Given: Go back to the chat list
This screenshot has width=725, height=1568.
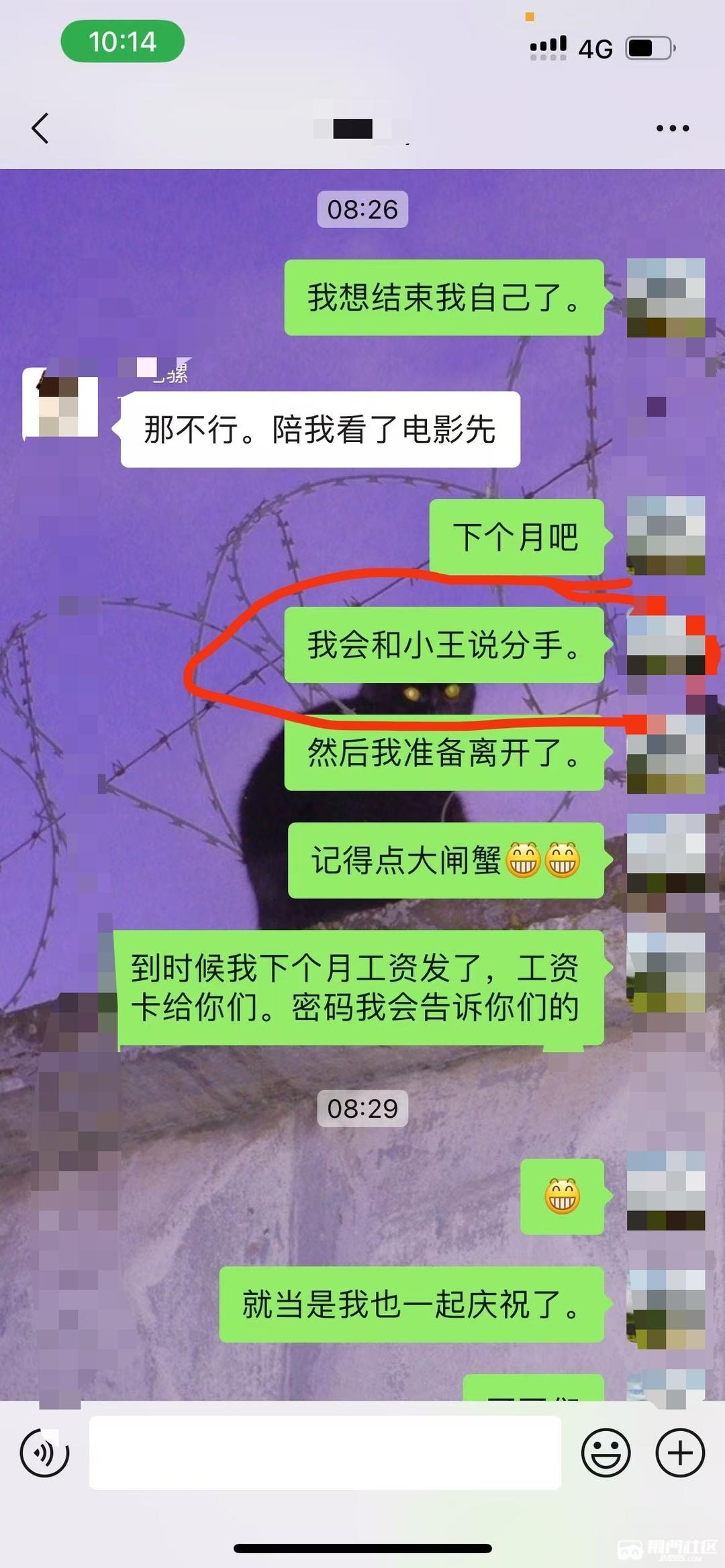Looking at the screenshot, I should coord(40,127).
